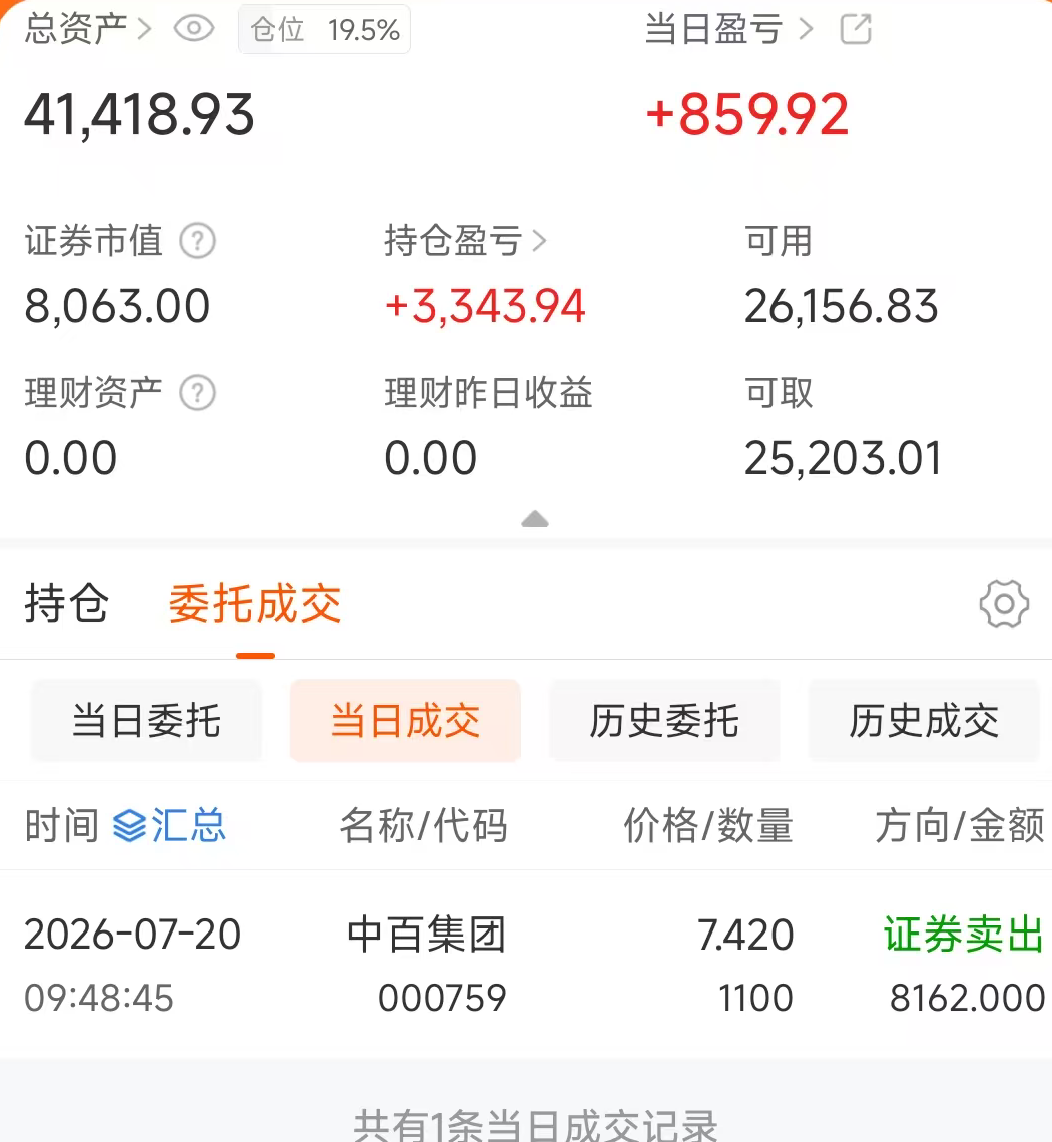This screenshot has width=1052, height=1142.
Task: Hide asset amounts with the eye icon
Action: [x=194, y=29]
